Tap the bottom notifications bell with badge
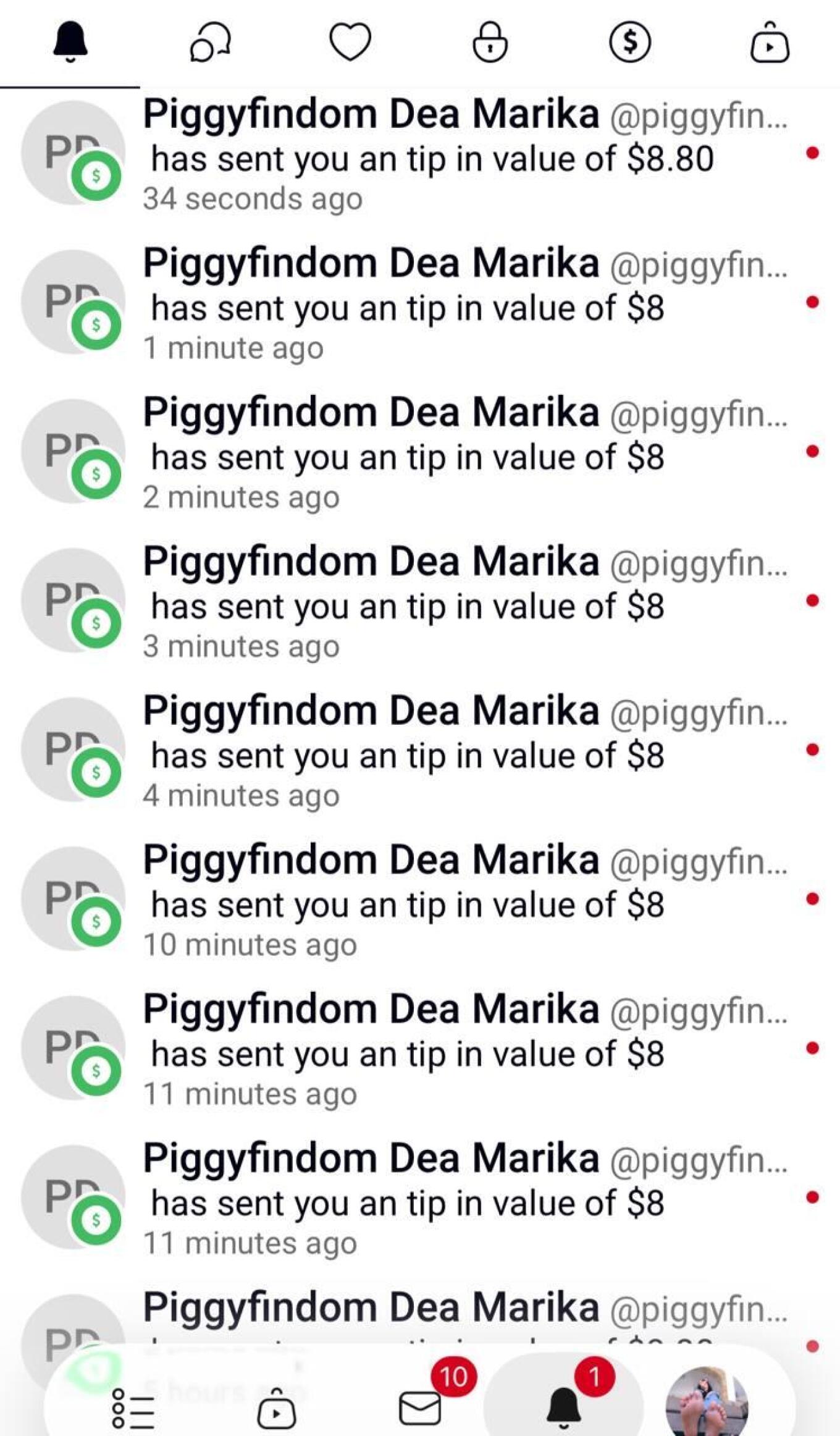Viewport: 840px width, 1436px height. pos(564,1406)
